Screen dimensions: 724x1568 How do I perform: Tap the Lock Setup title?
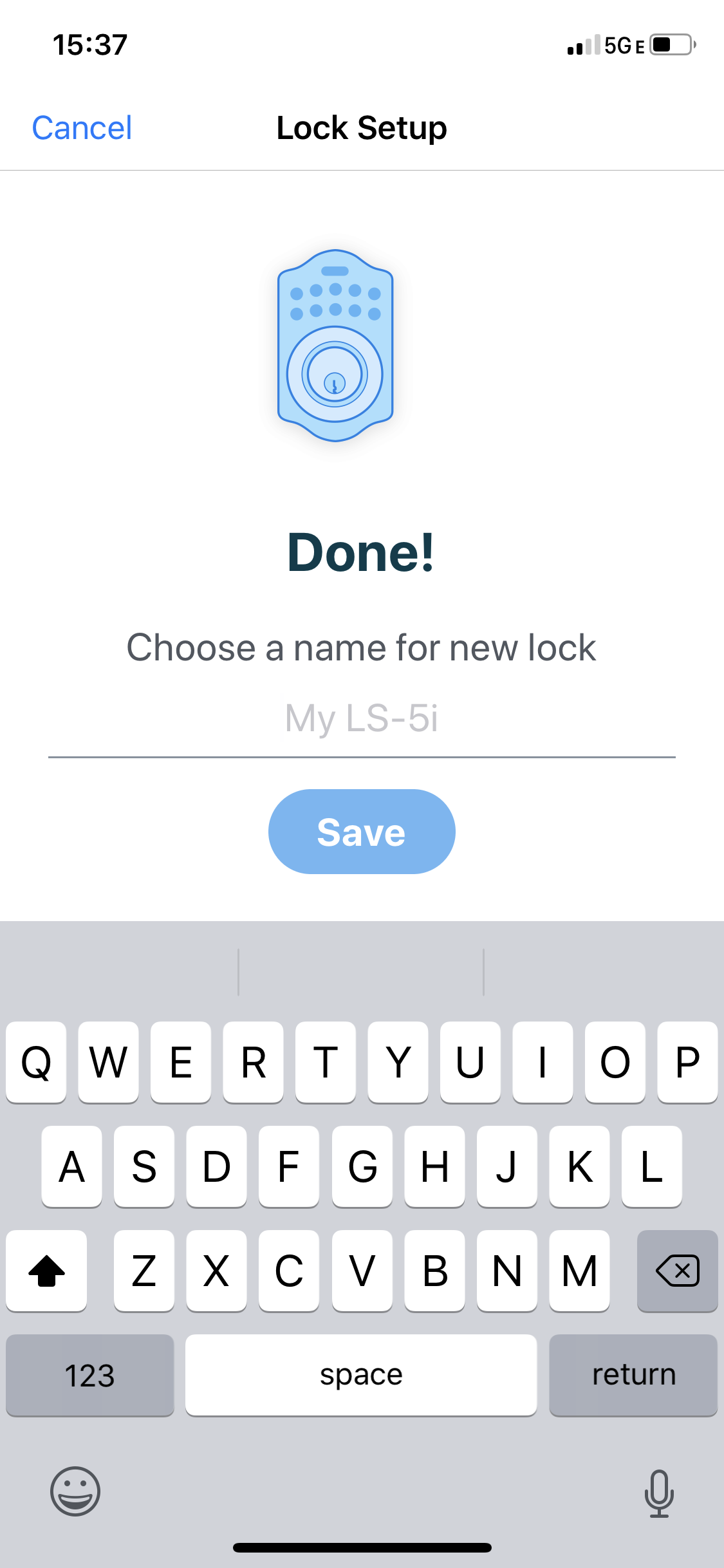click(x=361, y=127)
